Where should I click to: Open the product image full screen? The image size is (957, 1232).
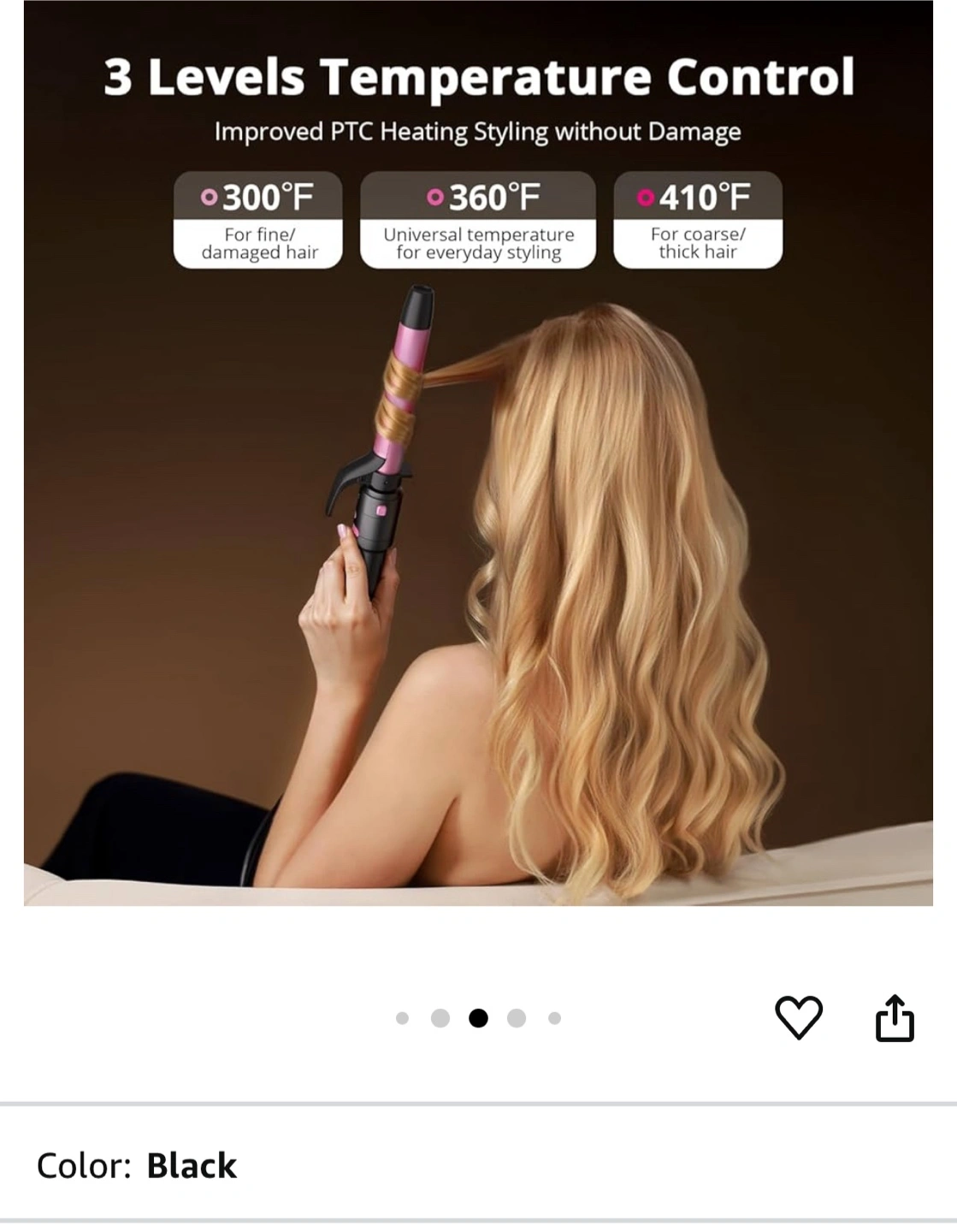(478, 513)
